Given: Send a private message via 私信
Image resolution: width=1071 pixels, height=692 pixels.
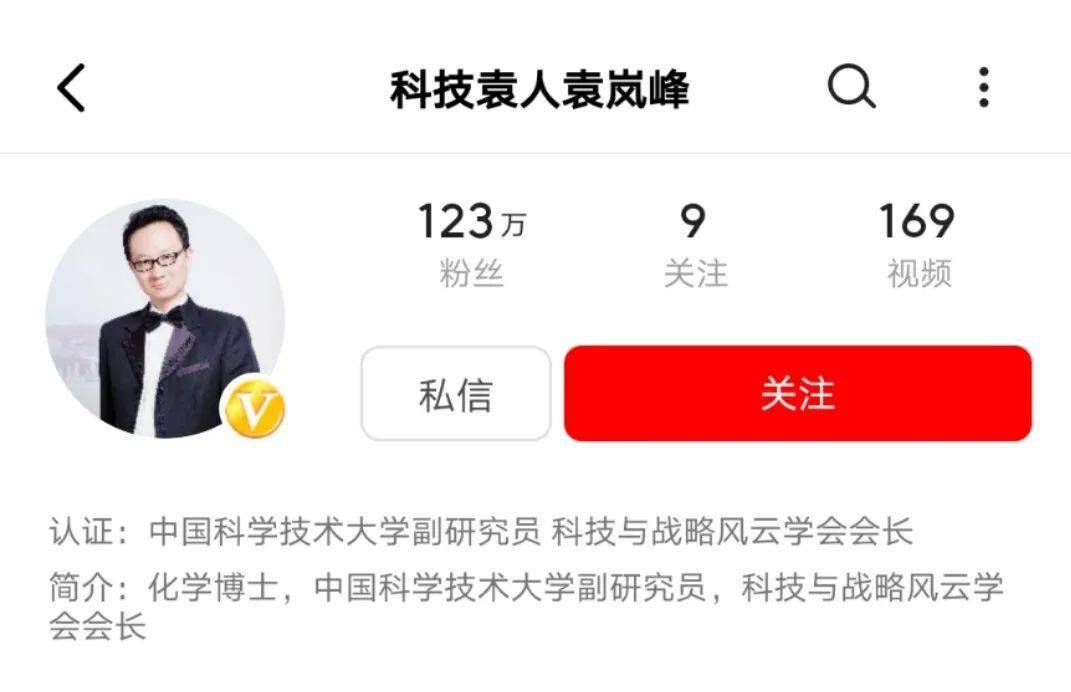Looking at the screenshot, I should tap(455, 394).
